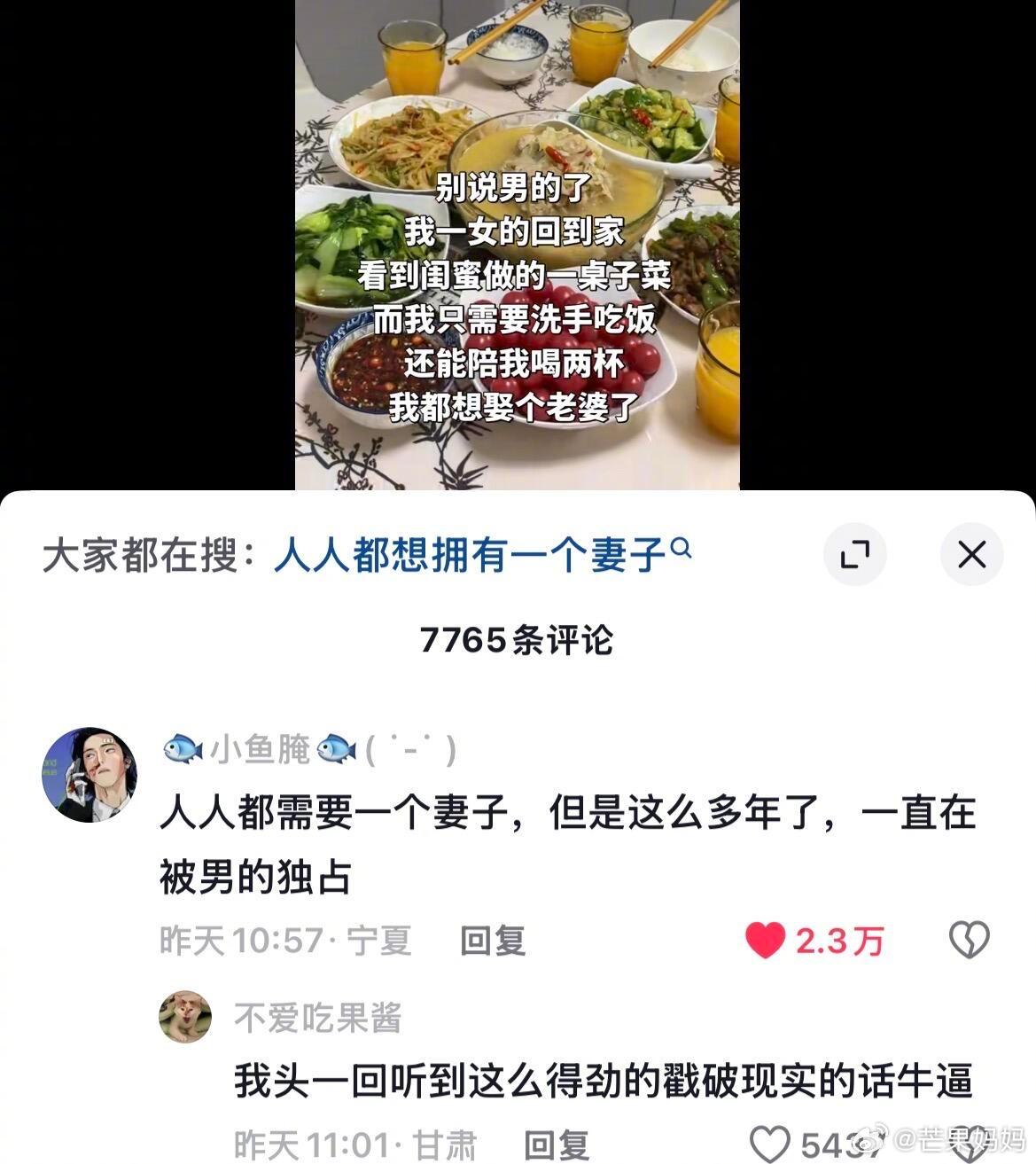Close the comments panel with the X
1036x1164 pixels.
(971, 554)
